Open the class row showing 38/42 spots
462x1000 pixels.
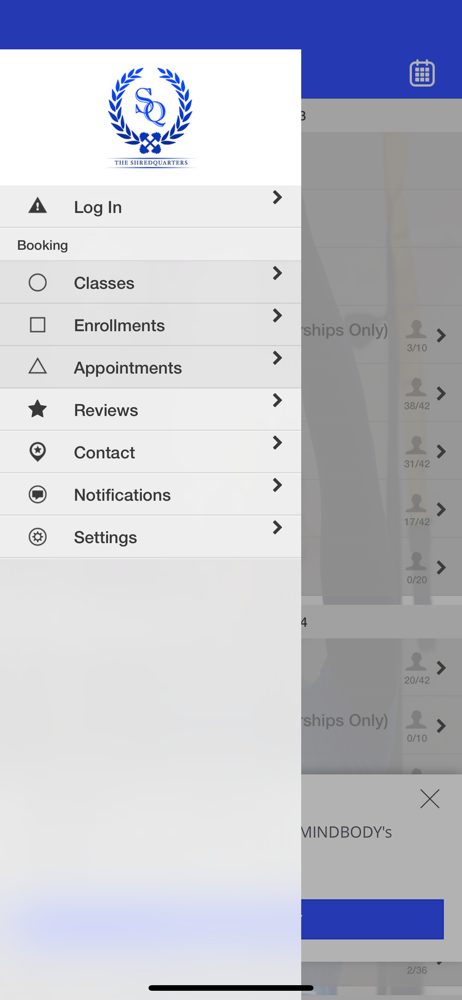(382, 393)
